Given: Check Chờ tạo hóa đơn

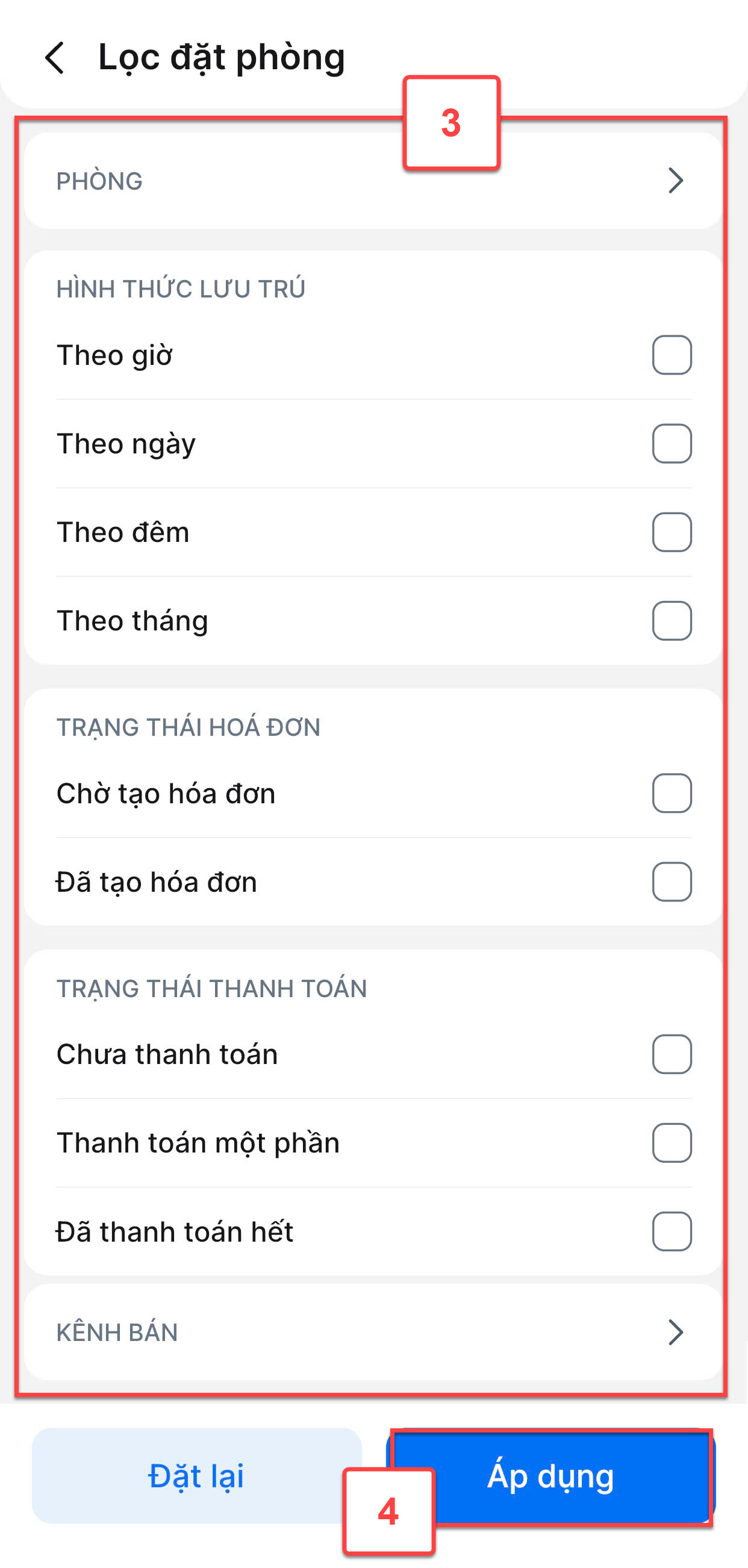Looking at the screenshot, I should 672,793.
